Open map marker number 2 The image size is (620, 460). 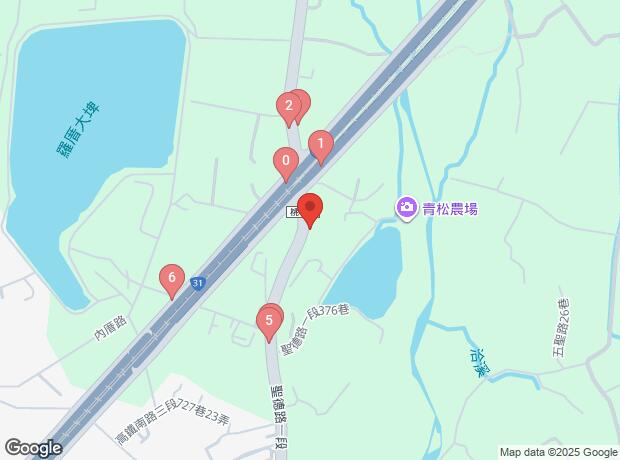(x=288, y=107)
